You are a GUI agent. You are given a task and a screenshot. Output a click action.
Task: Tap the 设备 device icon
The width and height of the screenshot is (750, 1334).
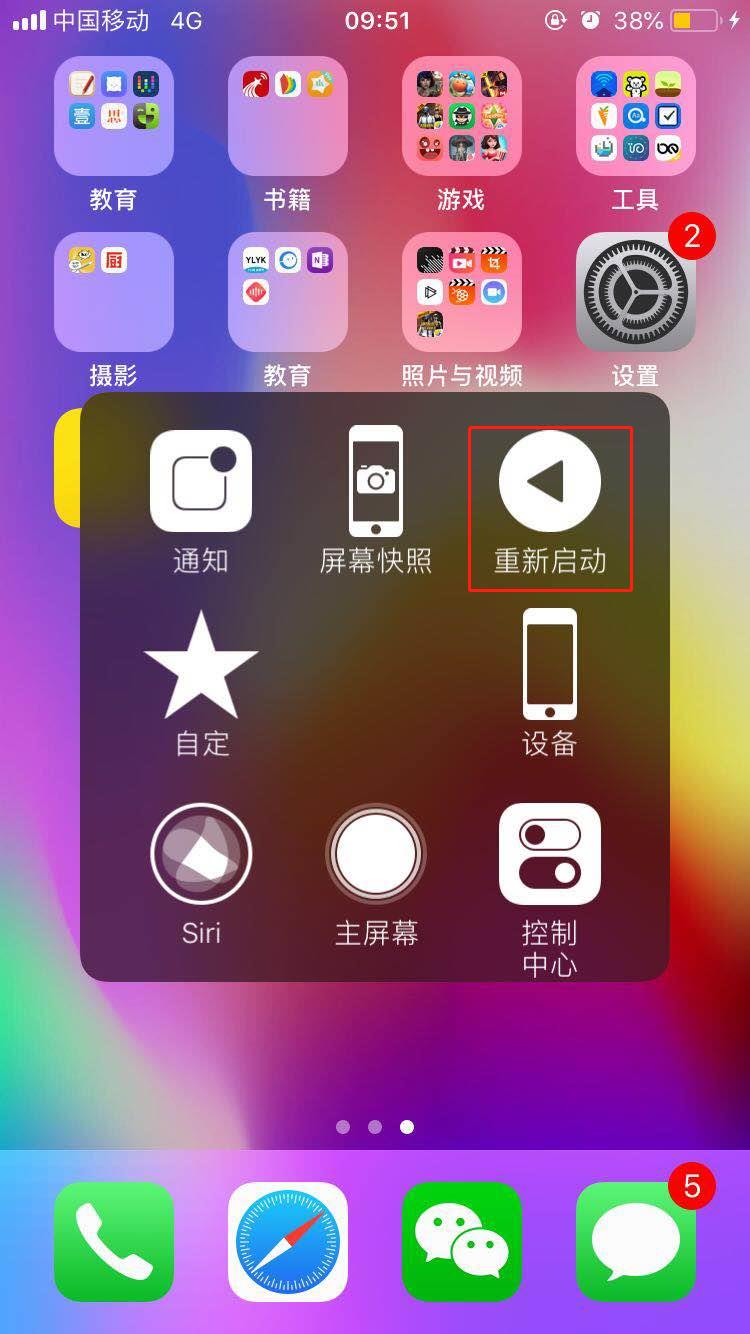[x=550, y=665]
